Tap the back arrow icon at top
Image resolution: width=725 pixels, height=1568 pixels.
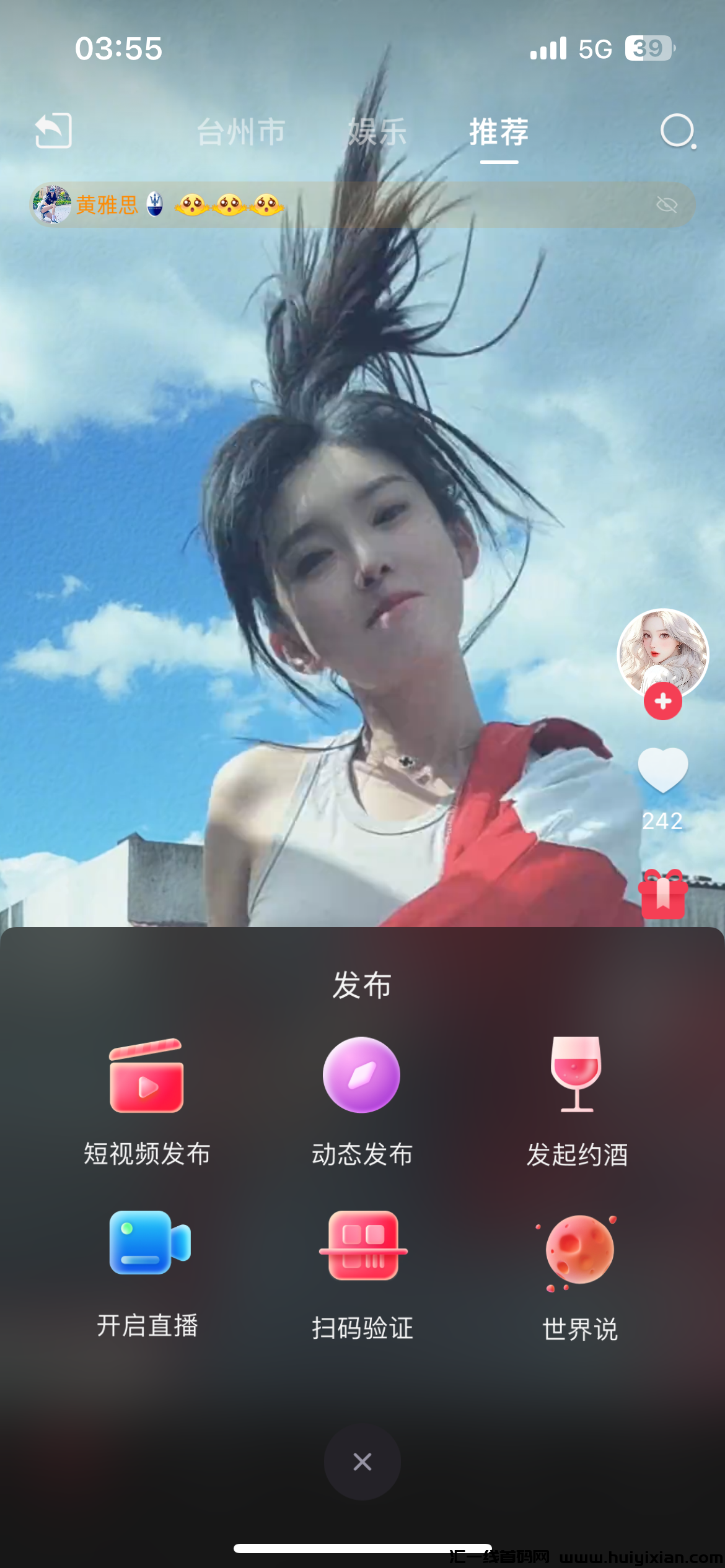(x=53, y=131)
